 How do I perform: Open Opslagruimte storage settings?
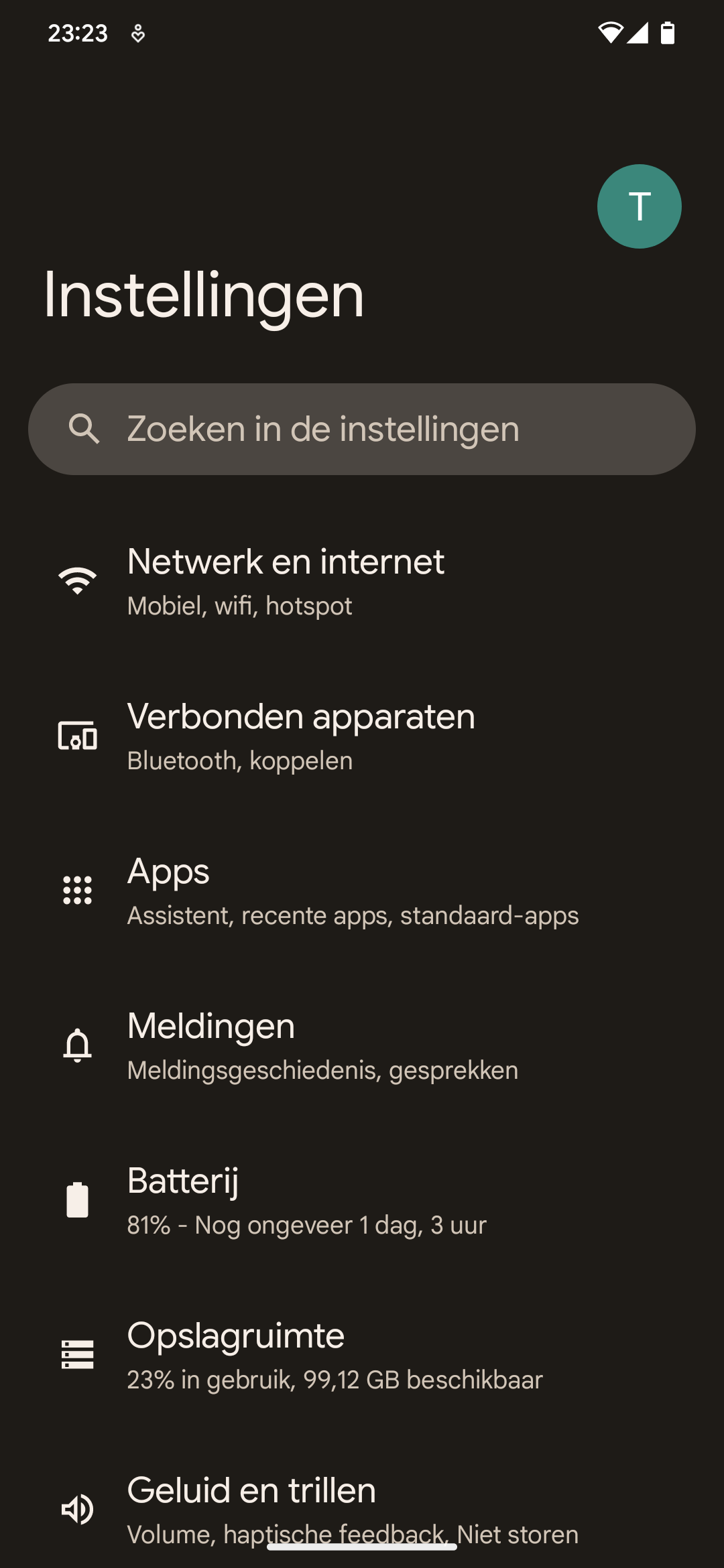pos(362,1355)
